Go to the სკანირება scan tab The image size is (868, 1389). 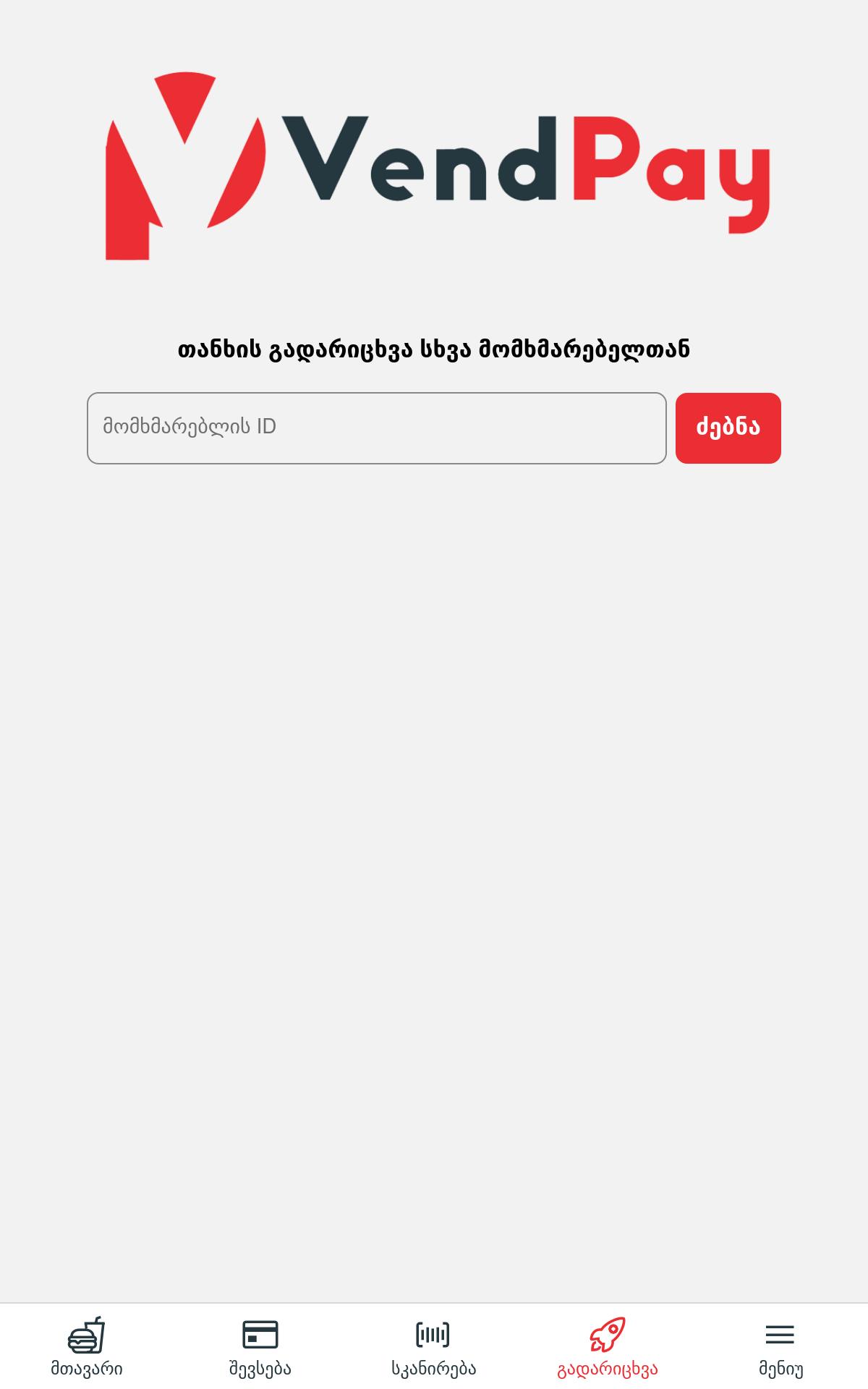434,1346
